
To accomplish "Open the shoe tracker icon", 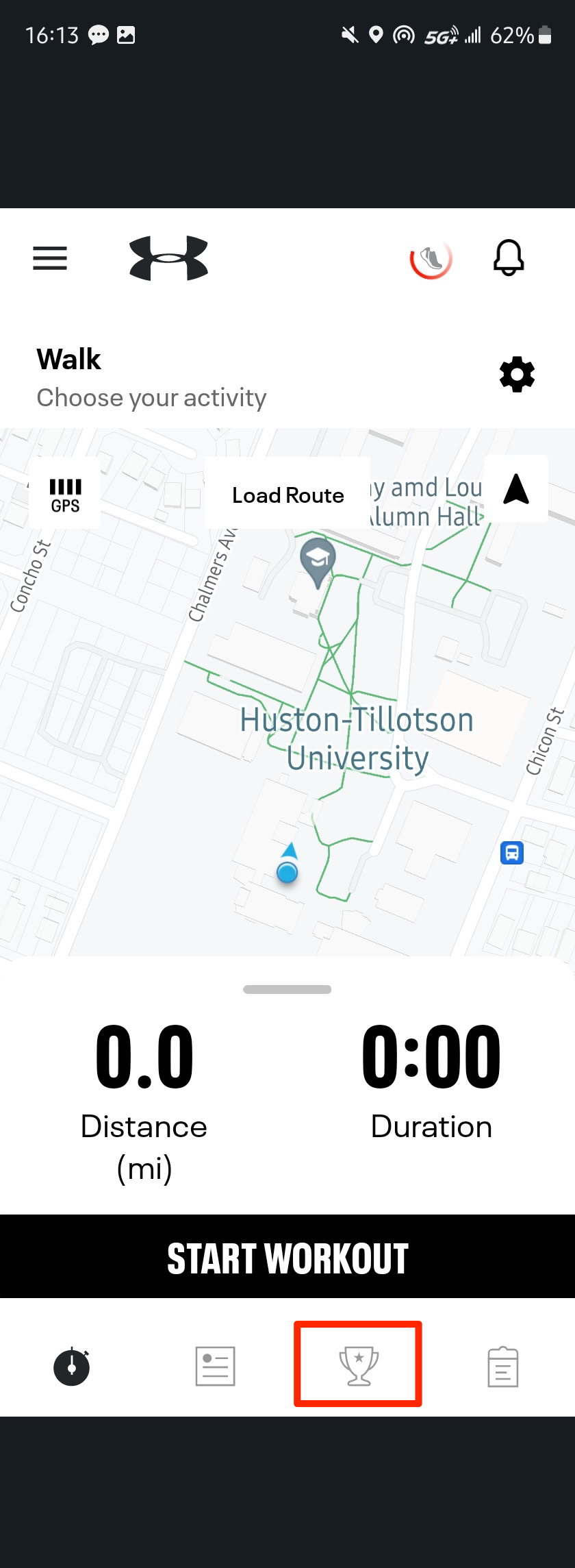I will pos(431,260).
